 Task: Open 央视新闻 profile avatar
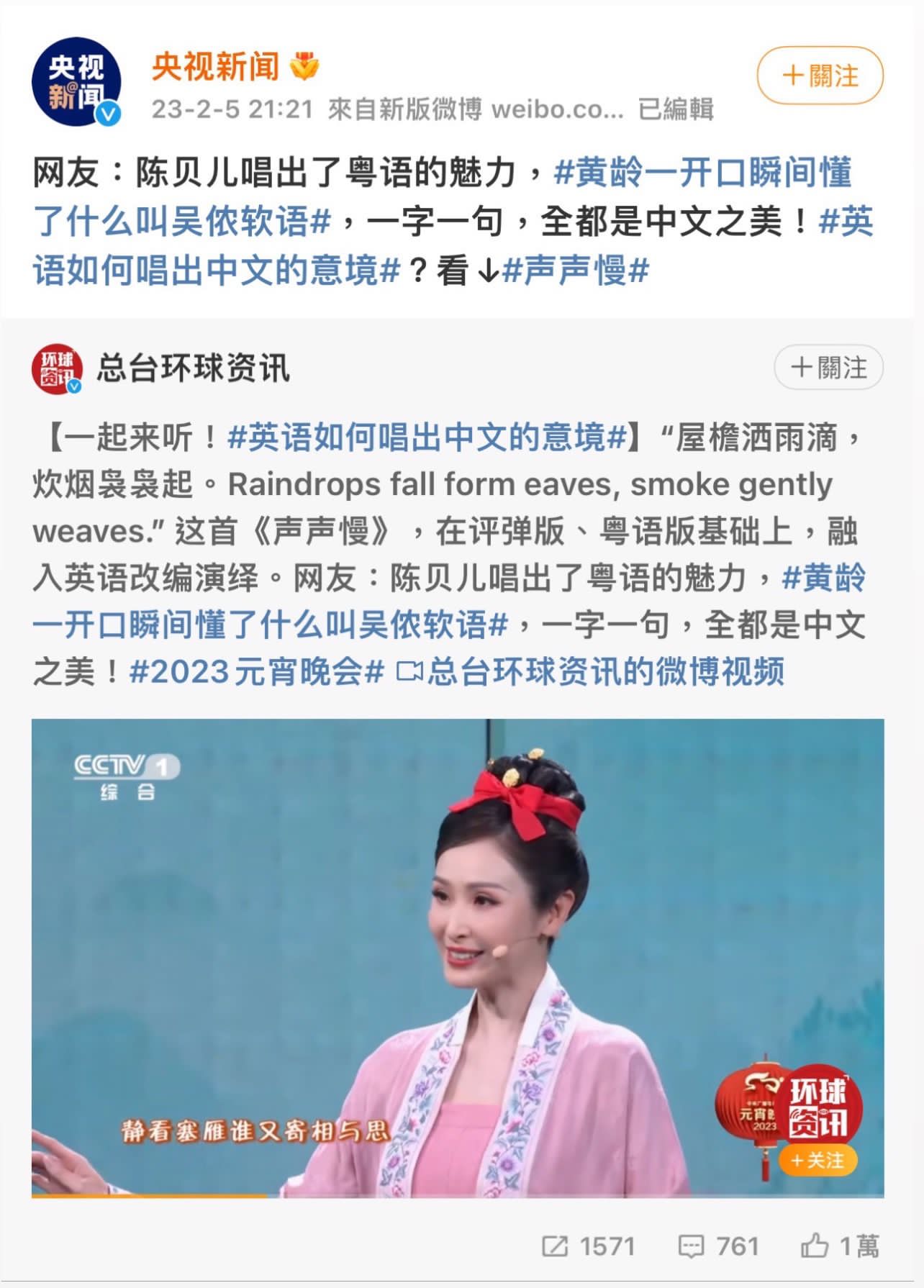[x=76, y=82]
